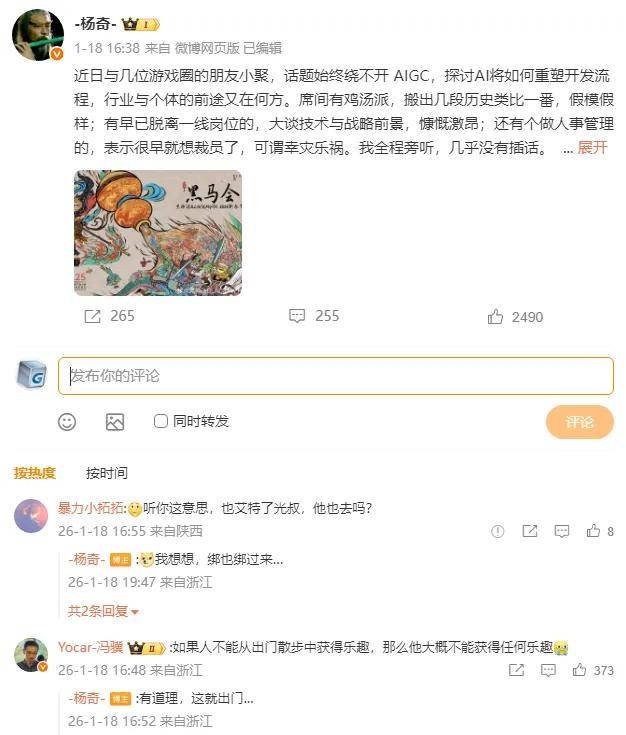The width and height of the screenshot is (626, 735).
Task: Reply to Yocar-冯骥's comment
Action: click(548, 670)
